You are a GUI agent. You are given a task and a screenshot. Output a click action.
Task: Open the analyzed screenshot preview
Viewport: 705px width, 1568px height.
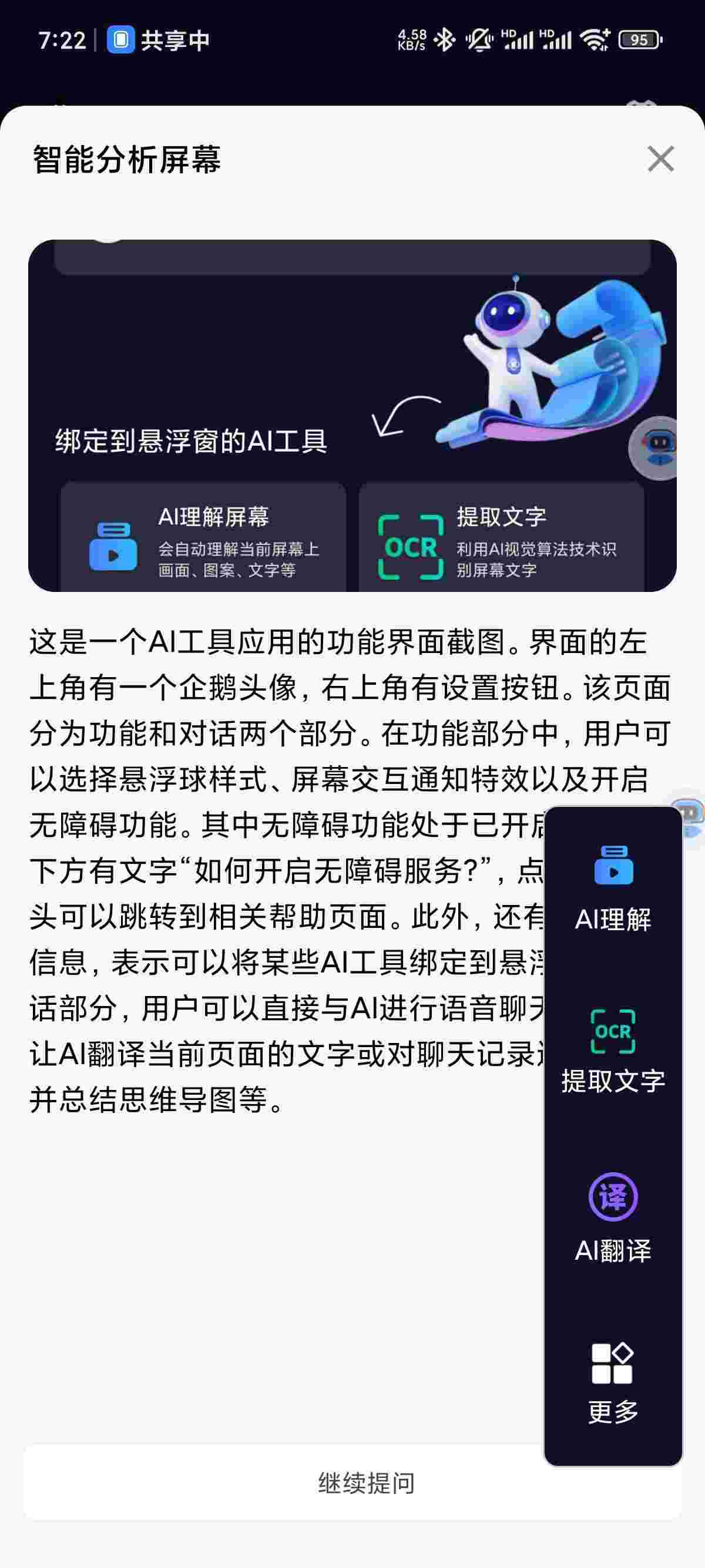(352, 415)
